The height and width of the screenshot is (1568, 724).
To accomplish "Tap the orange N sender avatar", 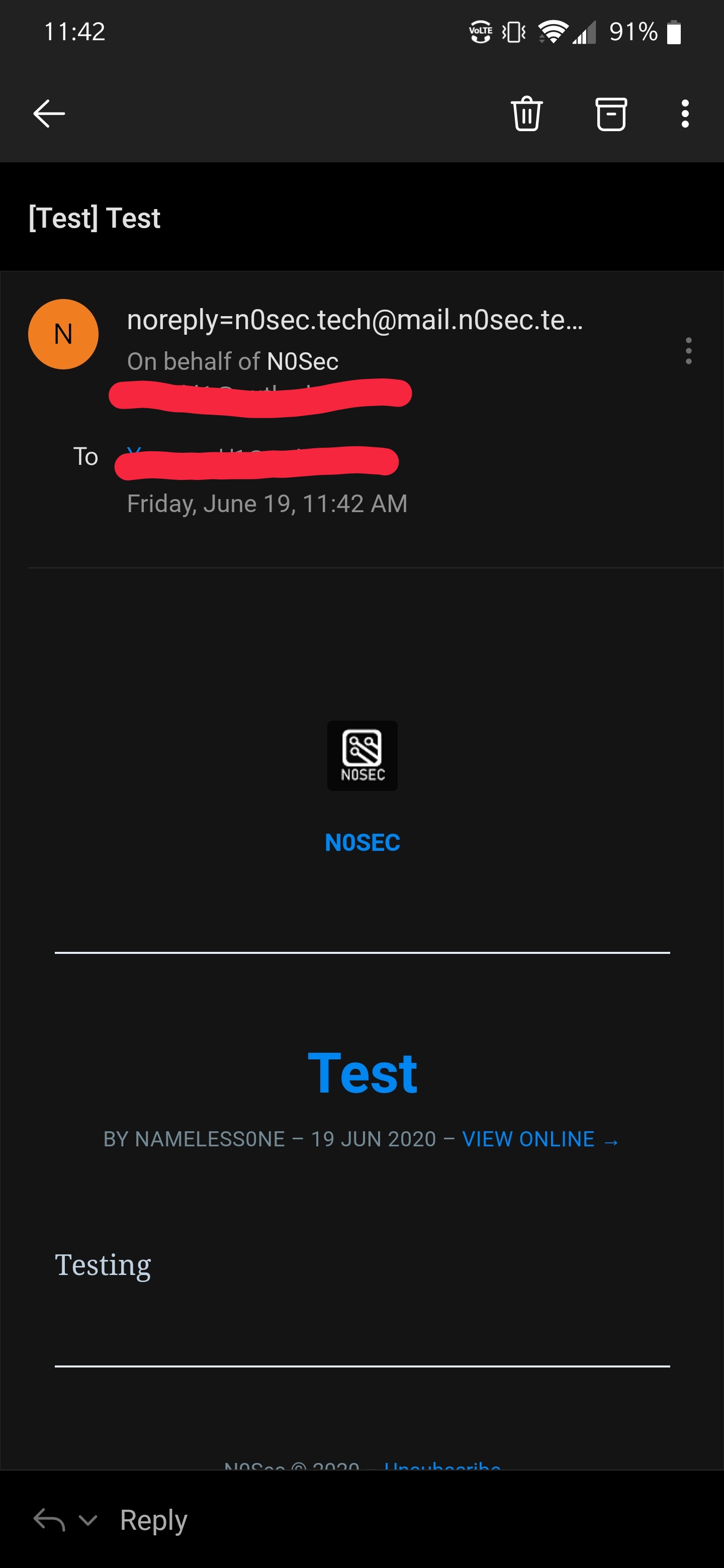I will pos(63,334).
